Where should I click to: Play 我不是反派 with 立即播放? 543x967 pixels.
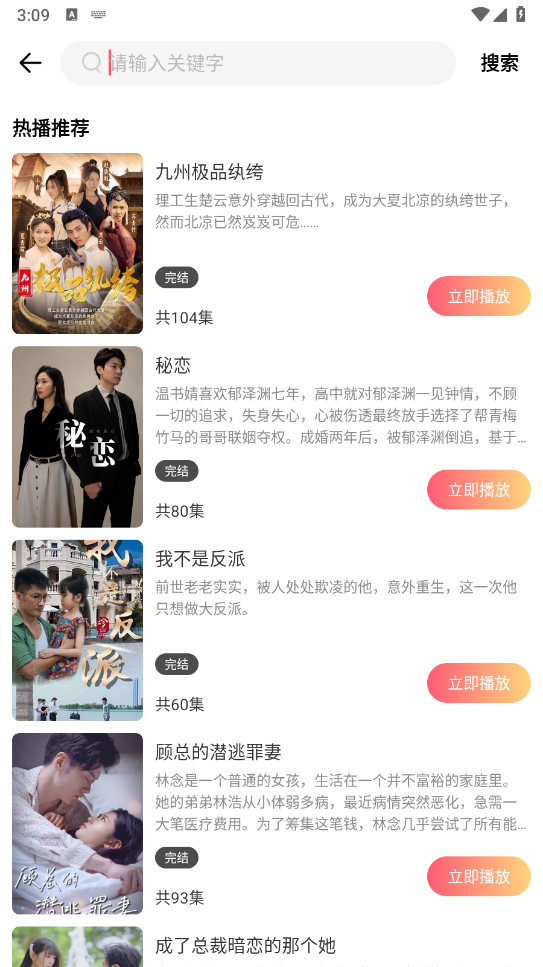tap(479, 683)
